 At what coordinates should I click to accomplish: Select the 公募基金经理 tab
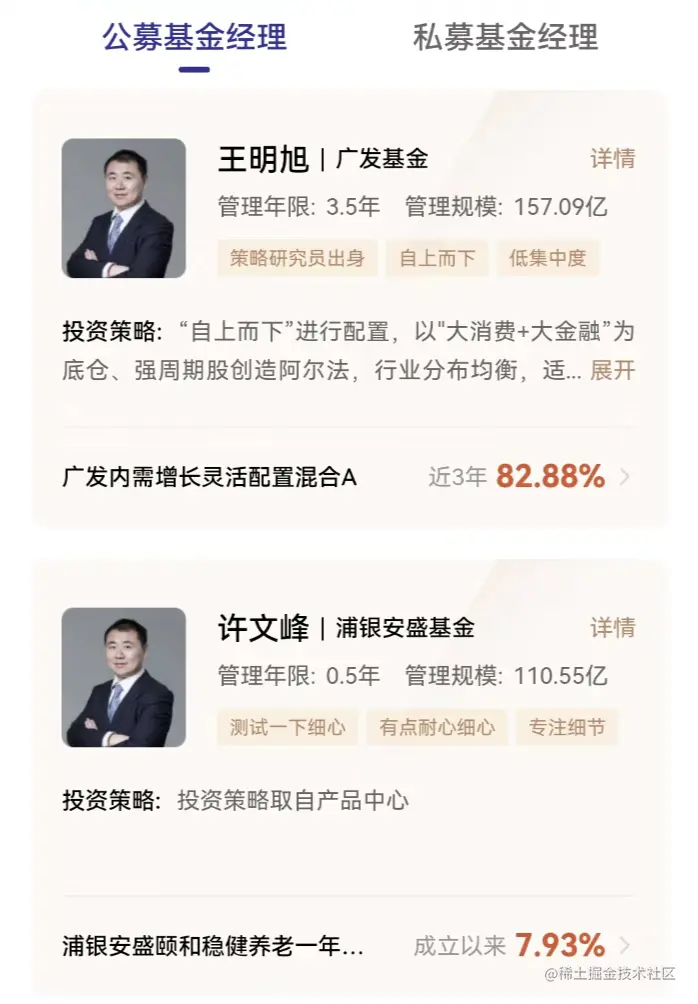[194, 37]
